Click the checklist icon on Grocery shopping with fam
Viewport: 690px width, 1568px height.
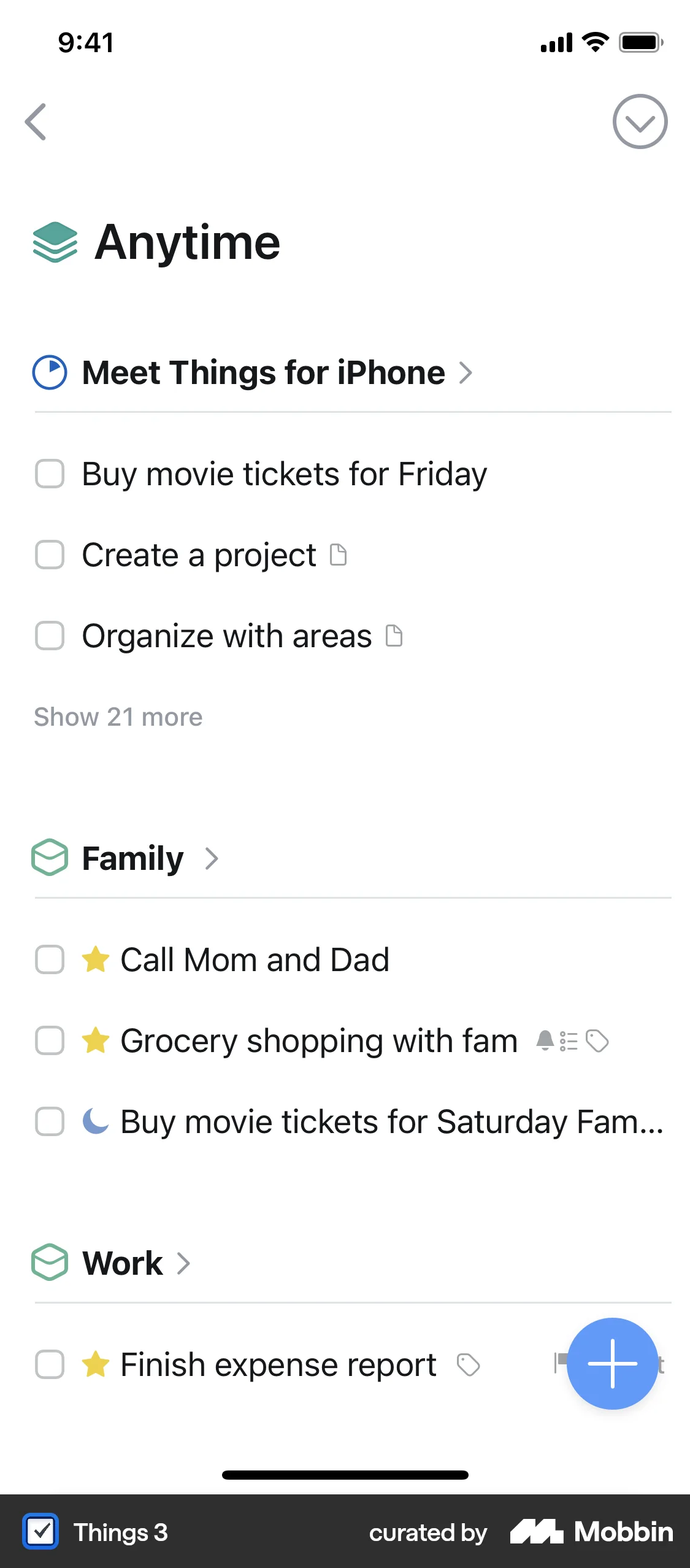(x=569, y=1041)
